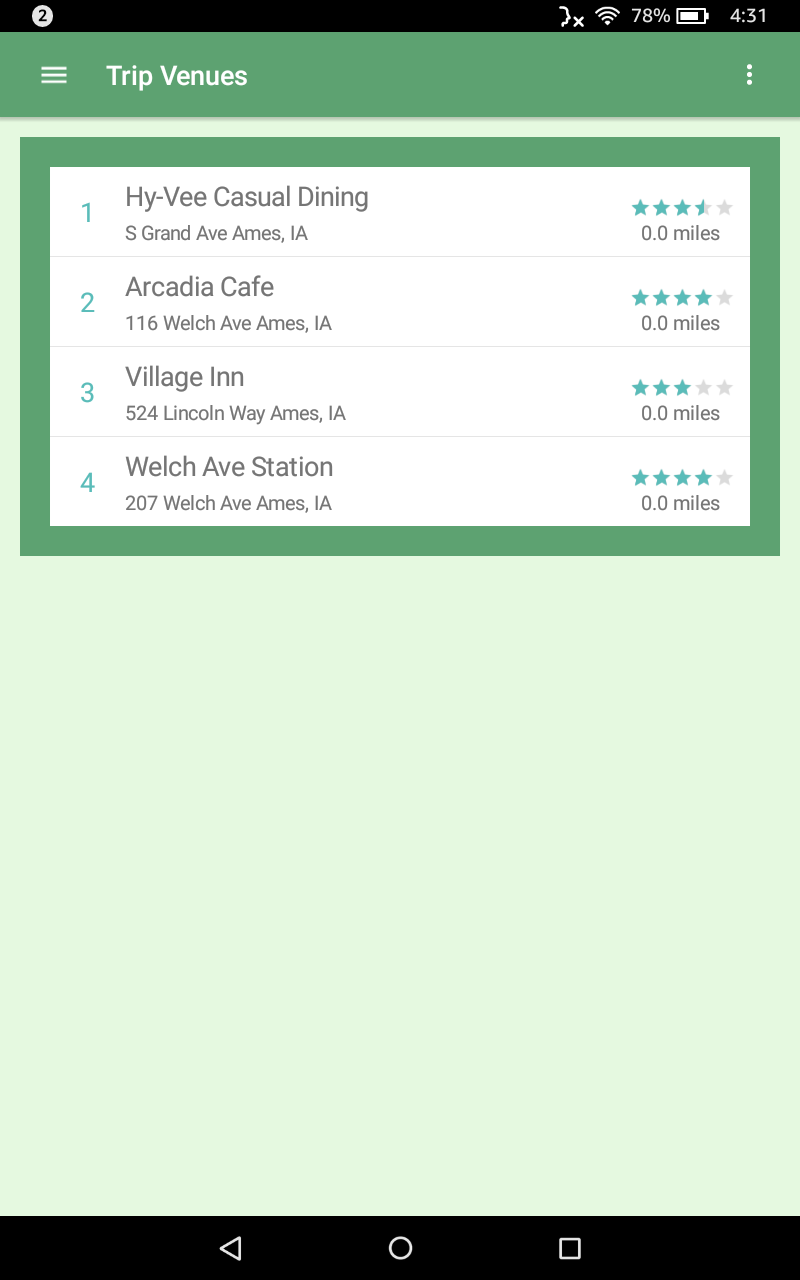View Village Inn details
Viewport: 800px width, 1280px height.
tap(399, 392)
